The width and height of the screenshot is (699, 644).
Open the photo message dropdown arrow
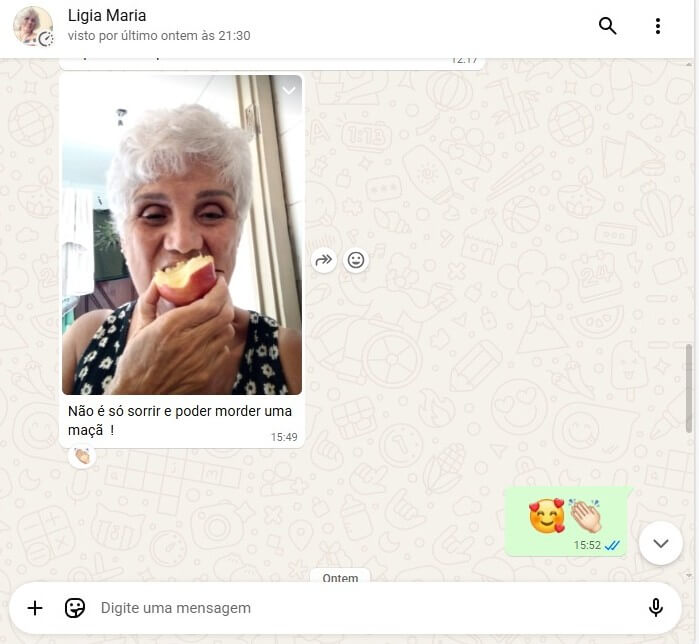point(289,91)
